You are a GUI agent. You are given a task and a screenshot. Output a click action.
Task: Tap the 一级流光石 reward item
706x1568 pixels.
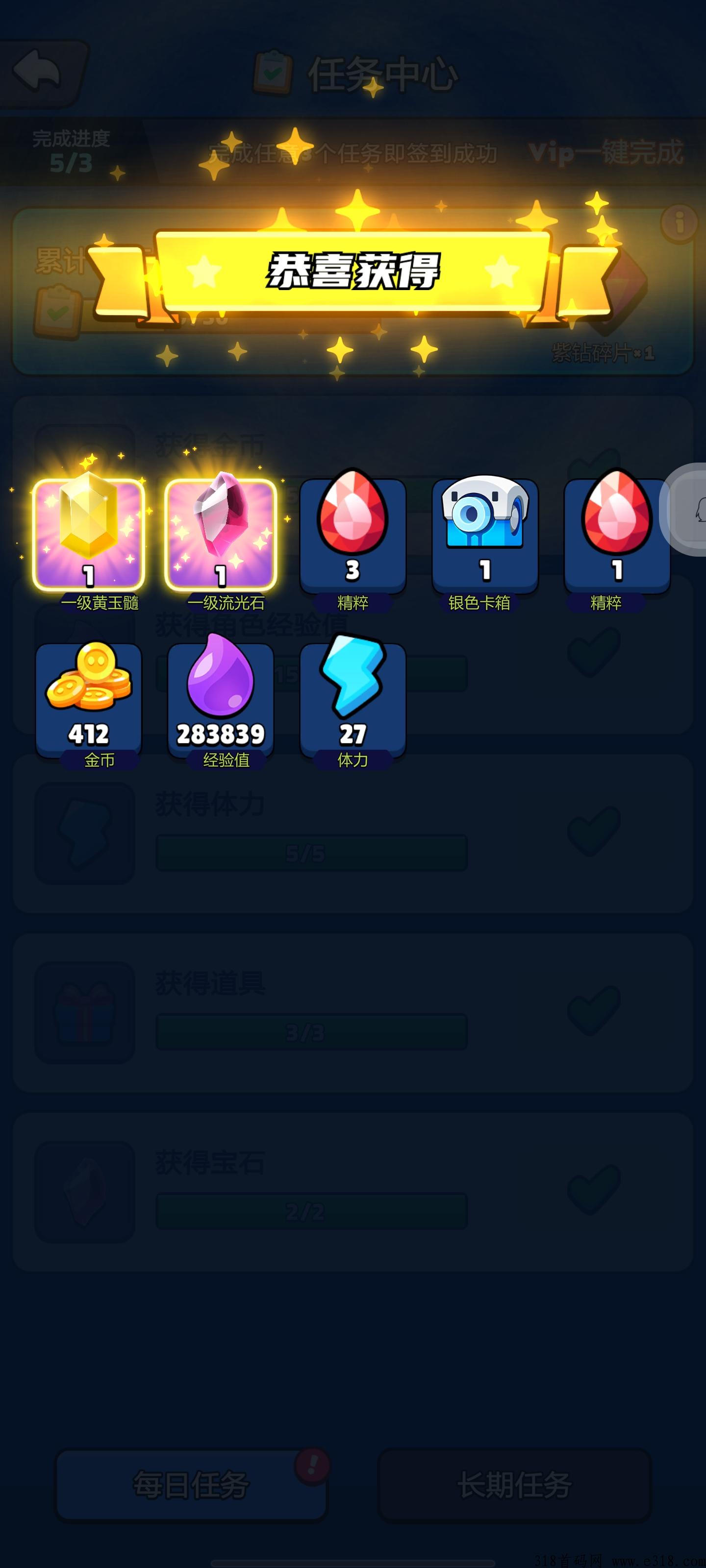[x=221, y=534]
